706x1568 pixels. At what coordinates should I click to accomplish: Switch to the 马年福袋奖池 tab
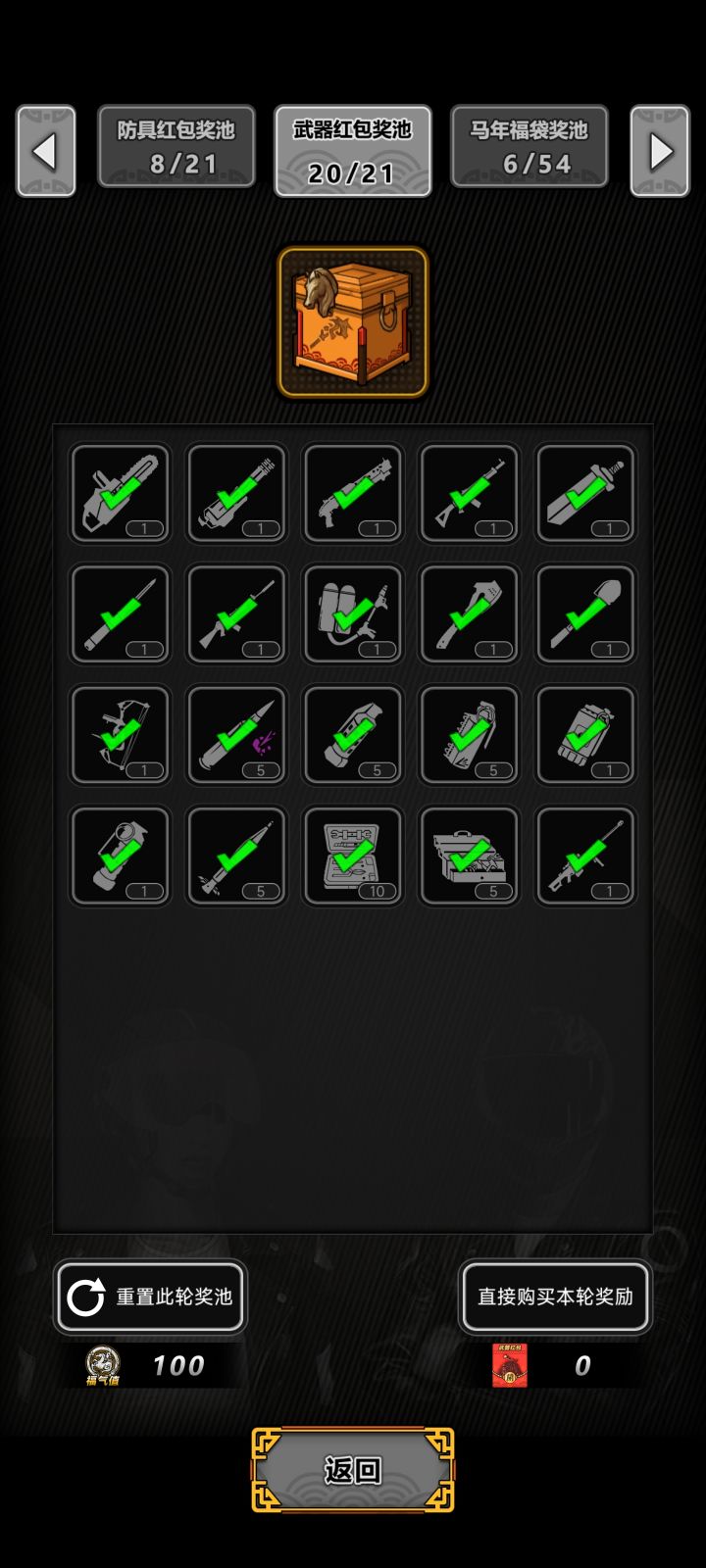[x=529, y=145]
